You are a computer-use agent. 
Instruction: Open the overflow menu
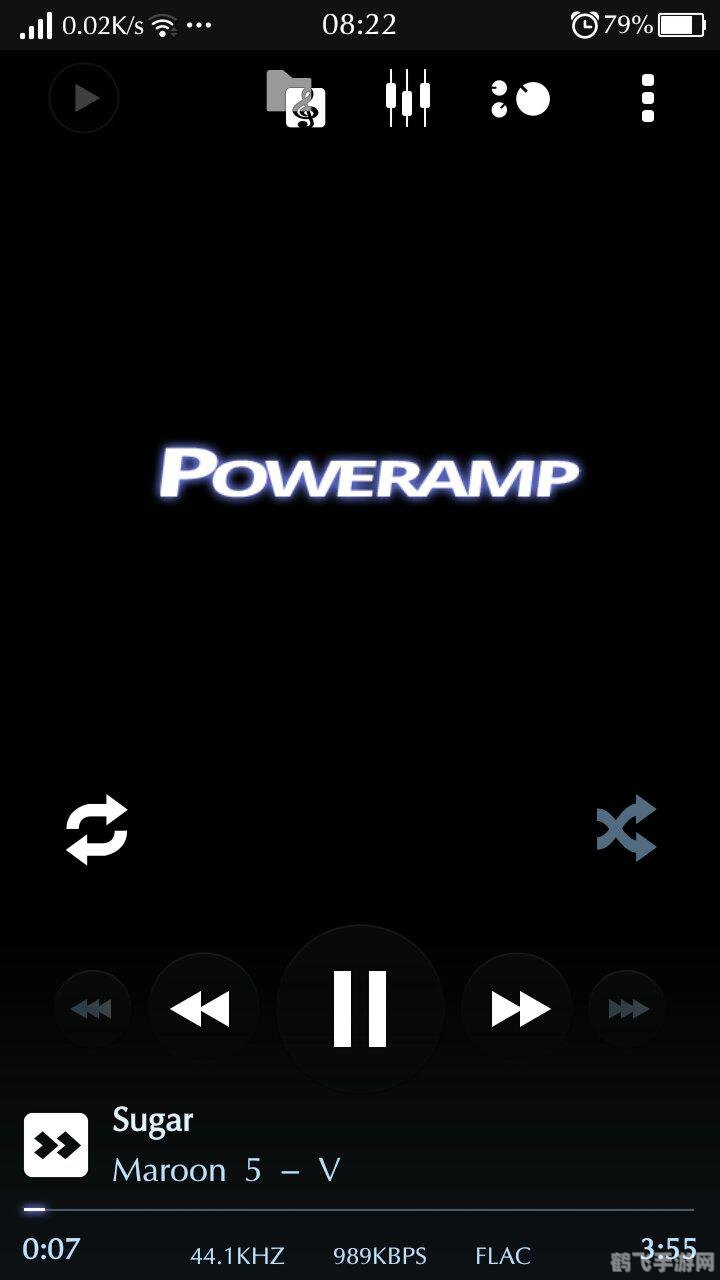pos(648,98)
